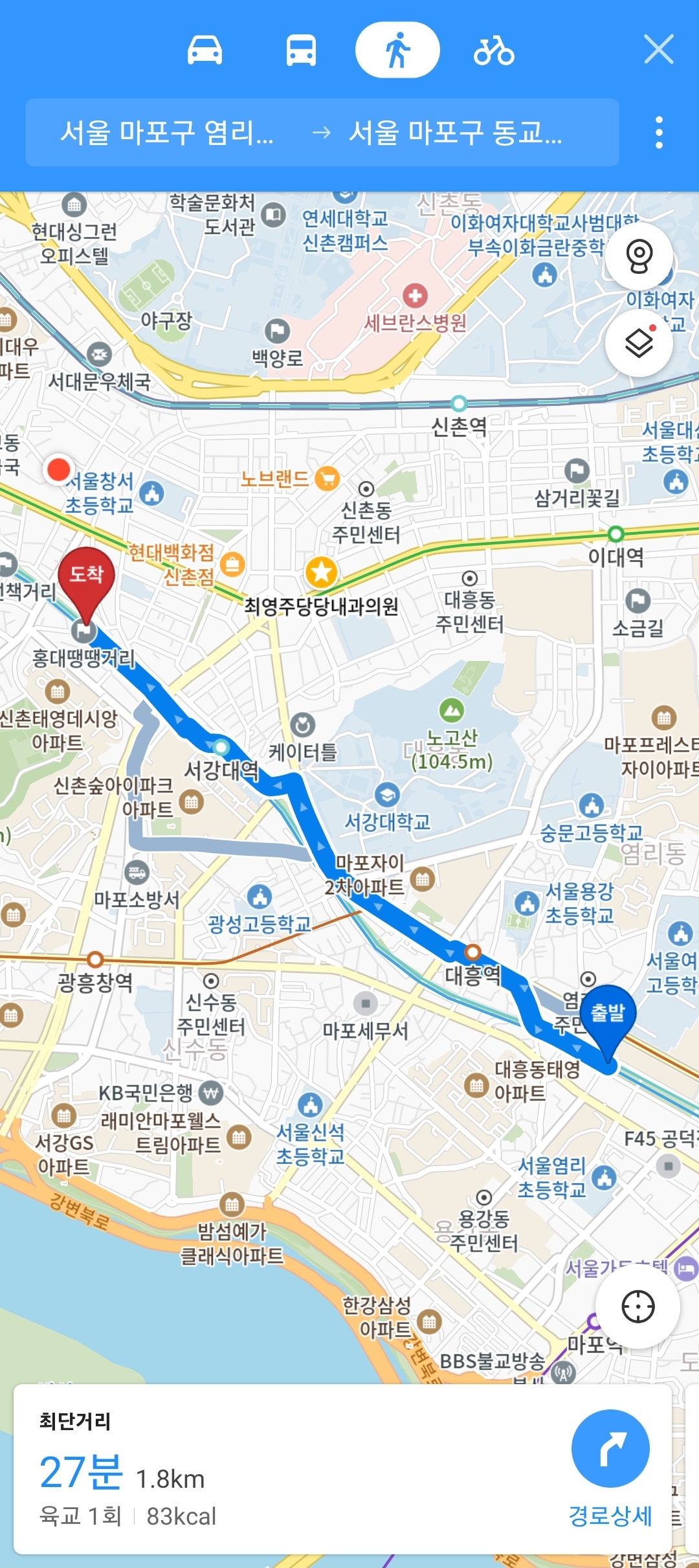The width and height of the screenshot is (699, 1568).
Task: Switch to bicycle directions
Action: pyautogui.click(x=494, y=50)
